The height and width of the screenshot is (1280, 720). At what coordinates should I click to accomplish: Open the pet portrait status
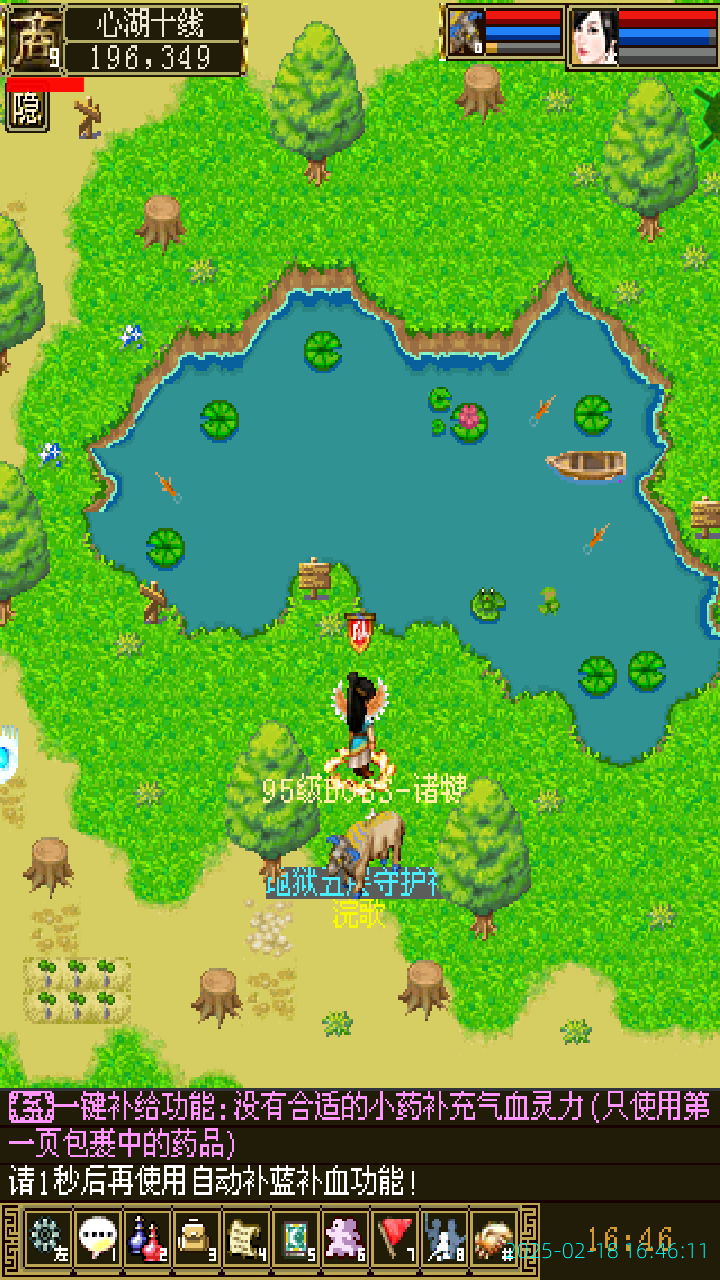point(466,34)
